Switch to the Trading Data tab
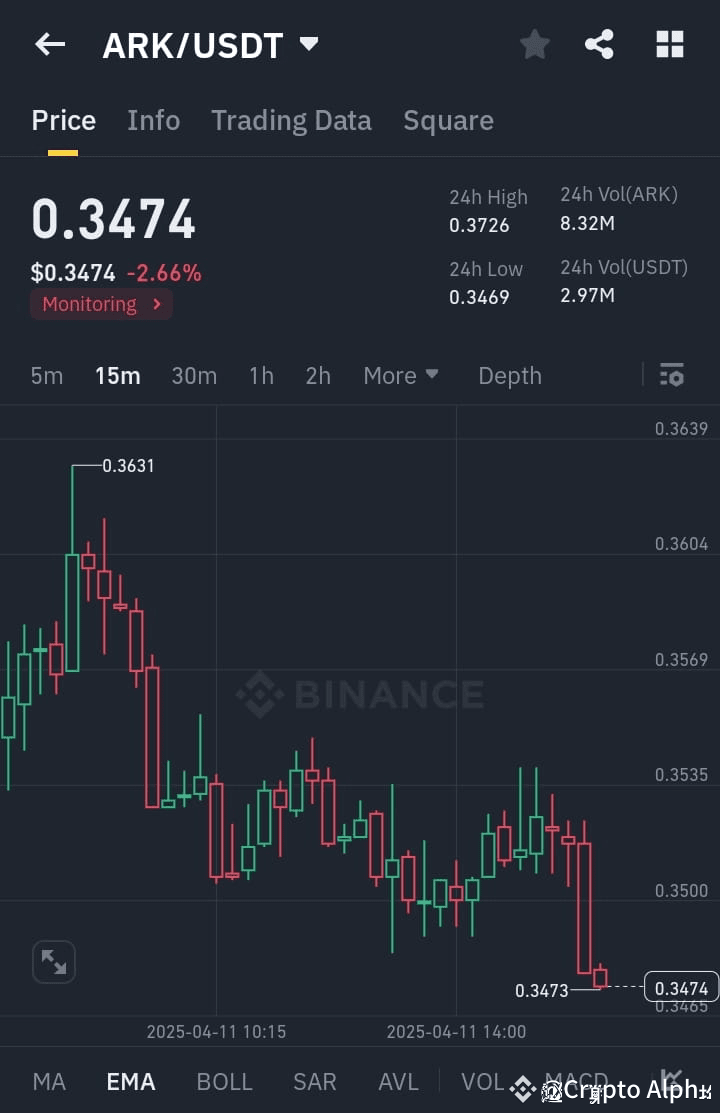This screenshot has width=720, height=1113. 291,120
